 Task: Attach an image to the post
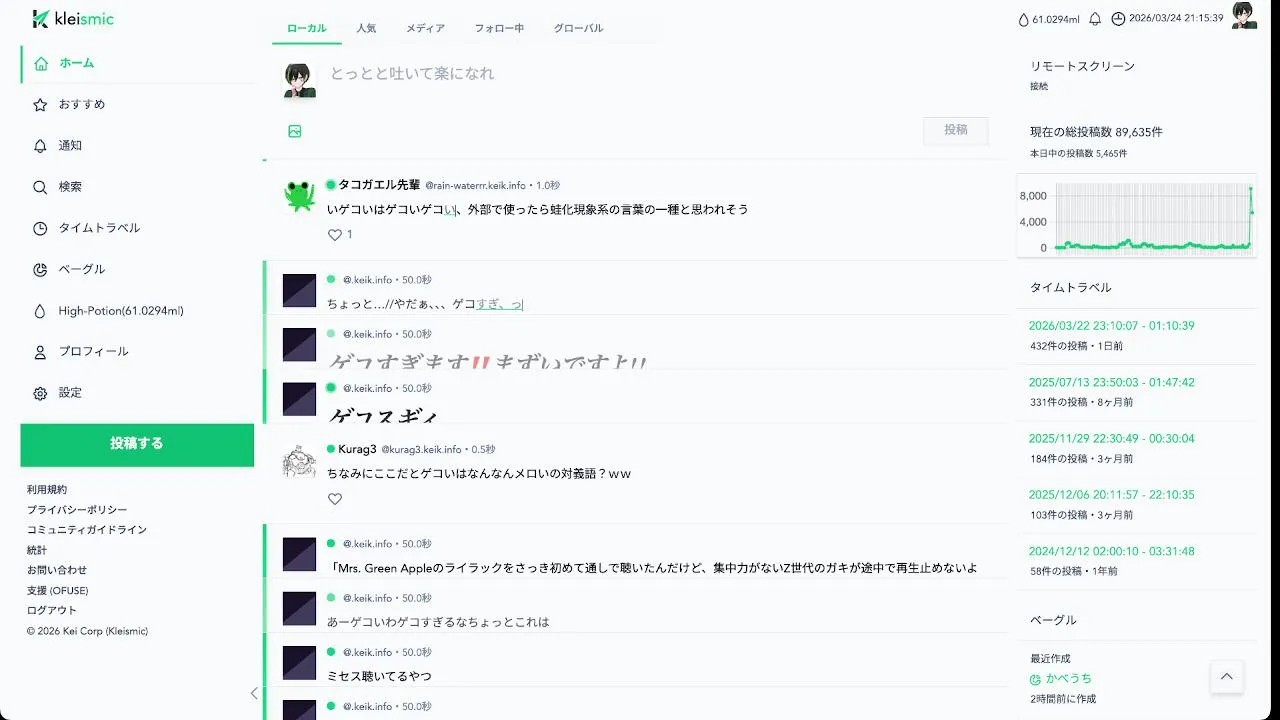point(295,131)
